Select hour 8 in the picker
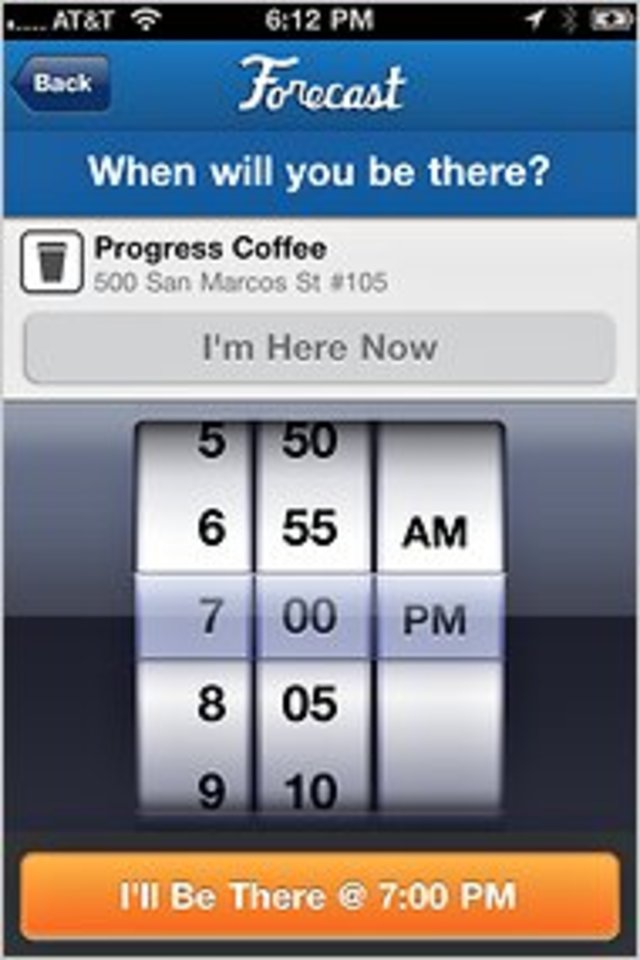 coord(211,704)
